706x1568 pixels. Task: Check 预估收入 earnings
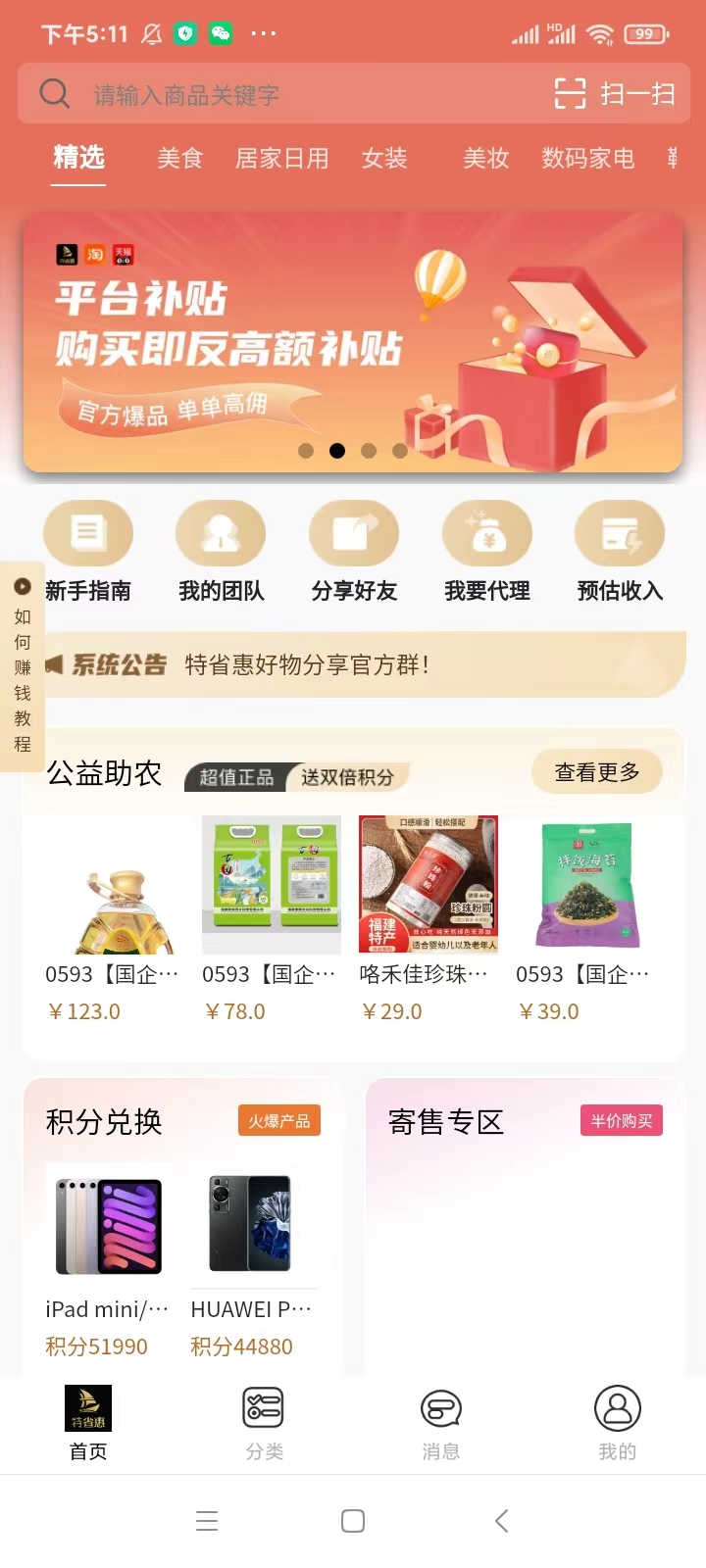620,551
